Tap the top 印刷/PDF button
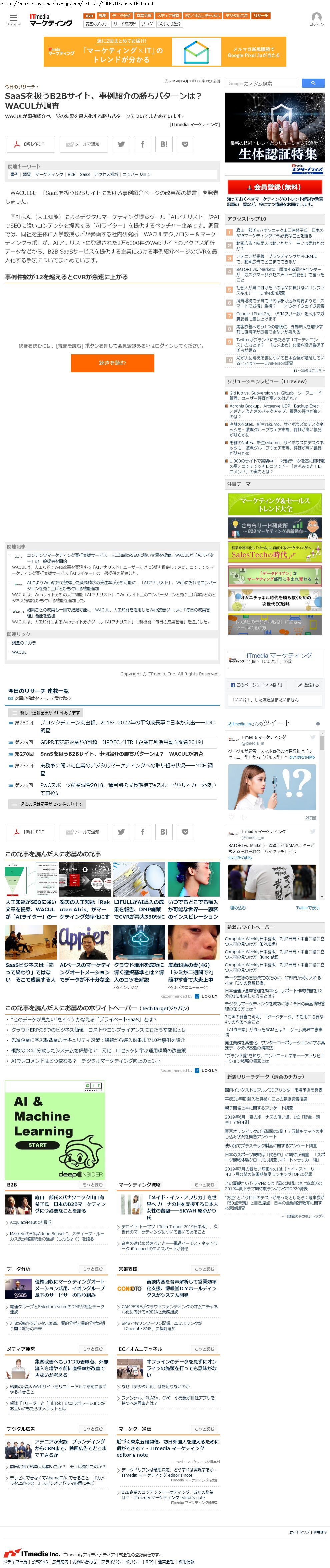 [30, 144]
